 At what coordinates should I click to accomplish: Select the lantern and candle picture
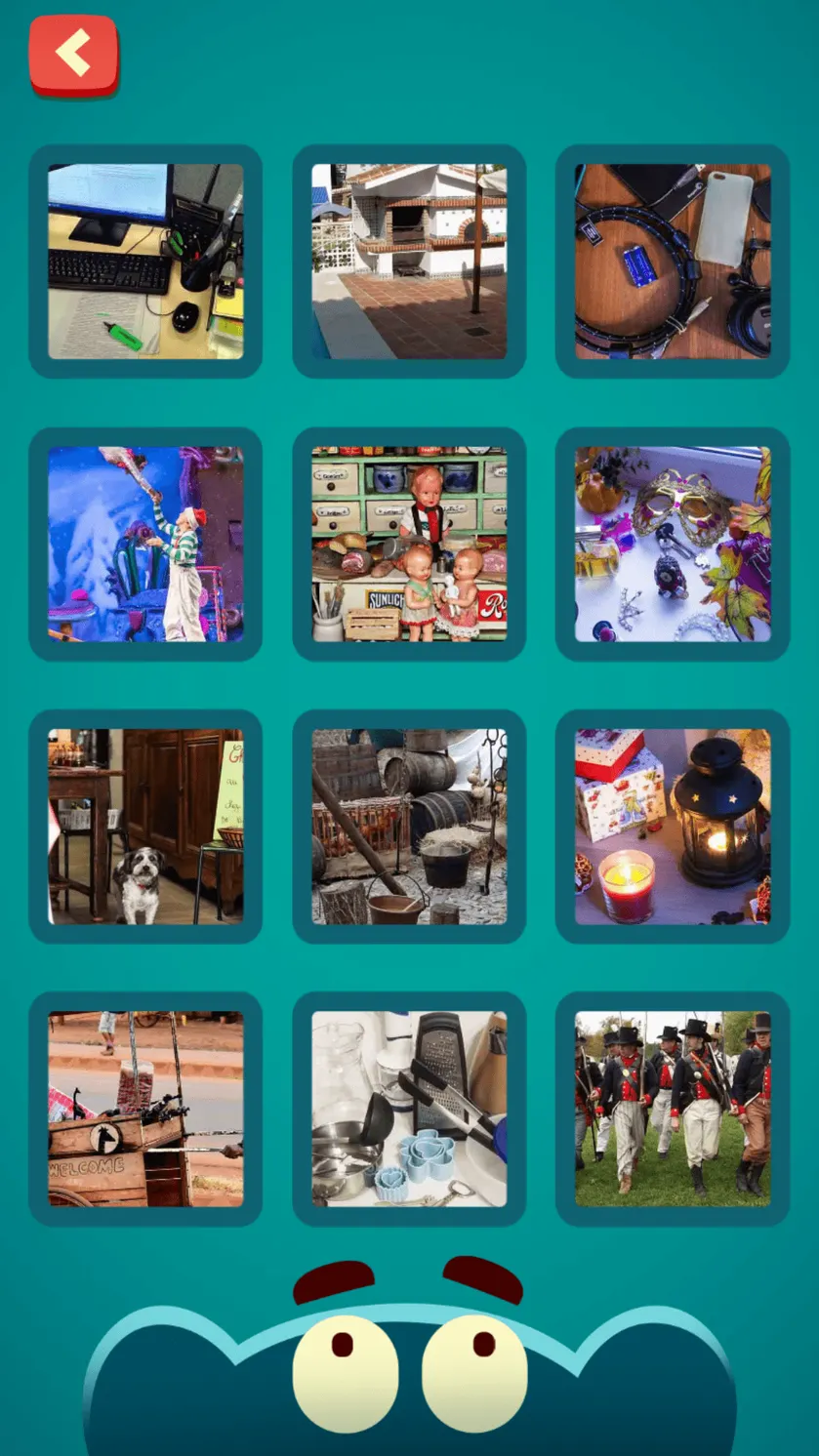[x=673, y=827]
